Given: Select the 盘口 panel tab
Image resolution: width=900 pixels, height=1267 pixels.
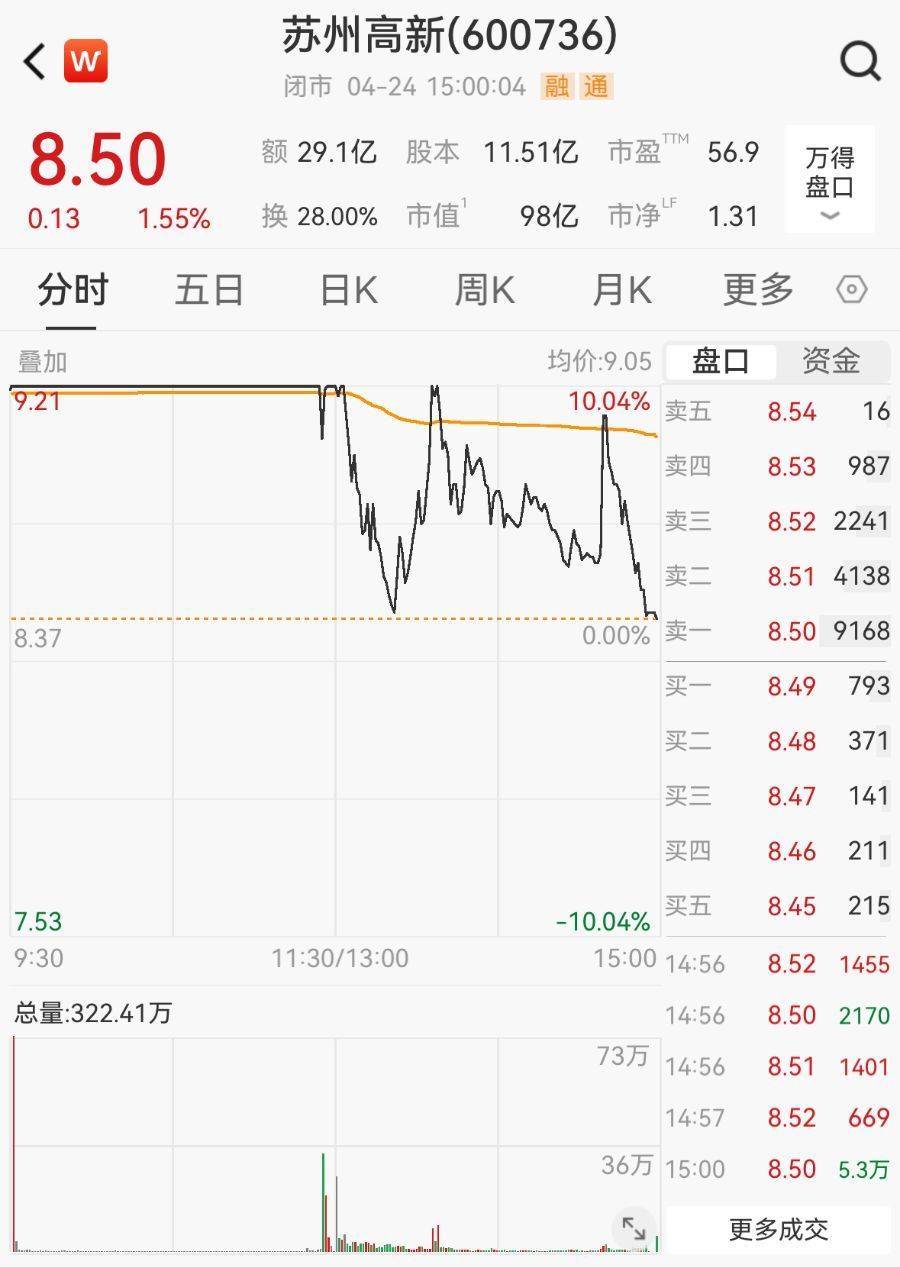Looking at the screenshot, I should point(721,361).
